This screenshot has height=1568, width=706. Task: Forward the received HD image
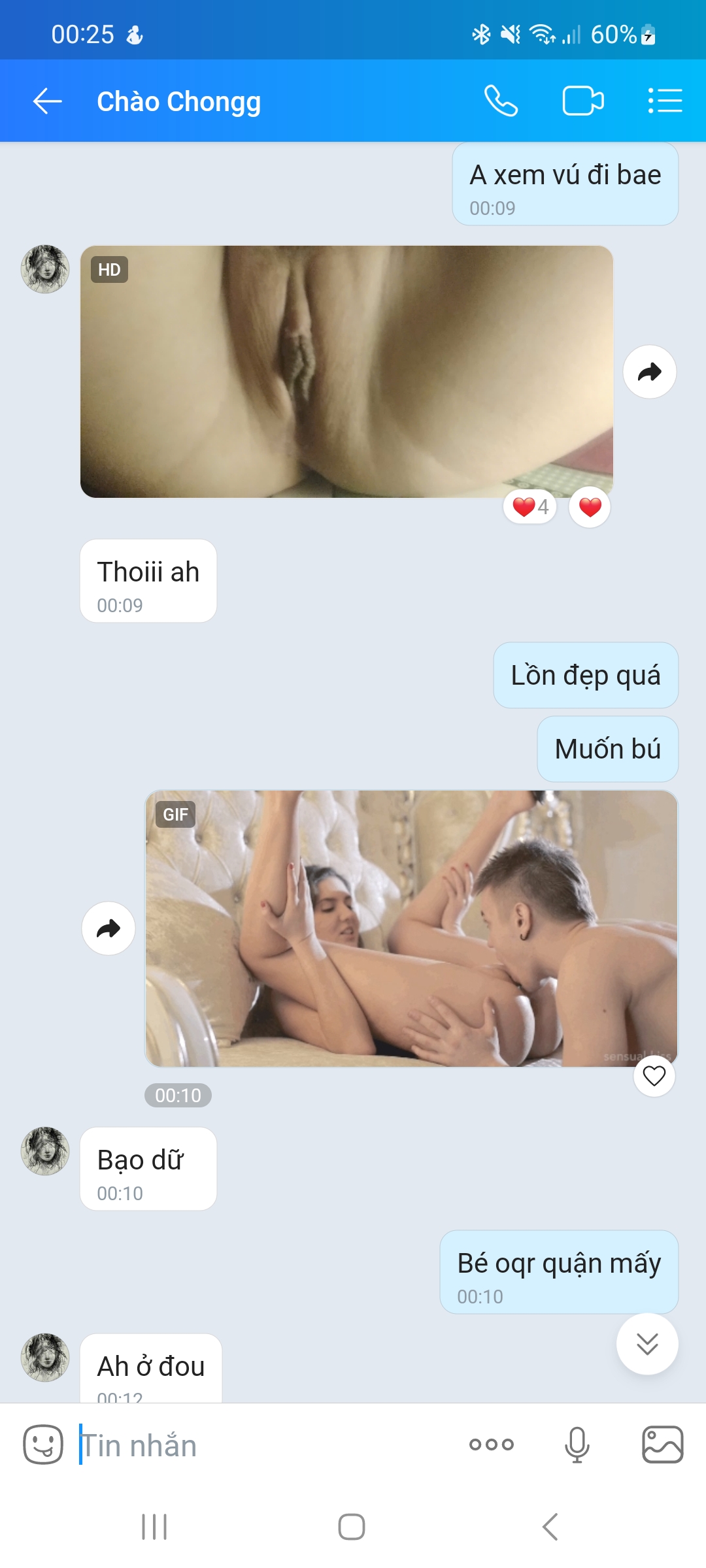649,372
